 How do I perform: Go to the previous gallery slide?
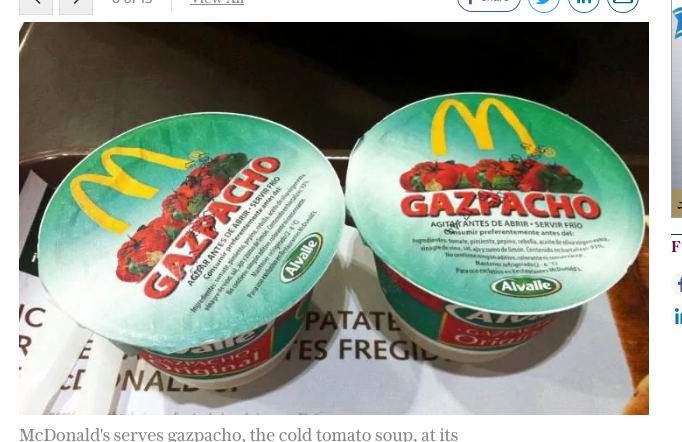tap(36, 4)
